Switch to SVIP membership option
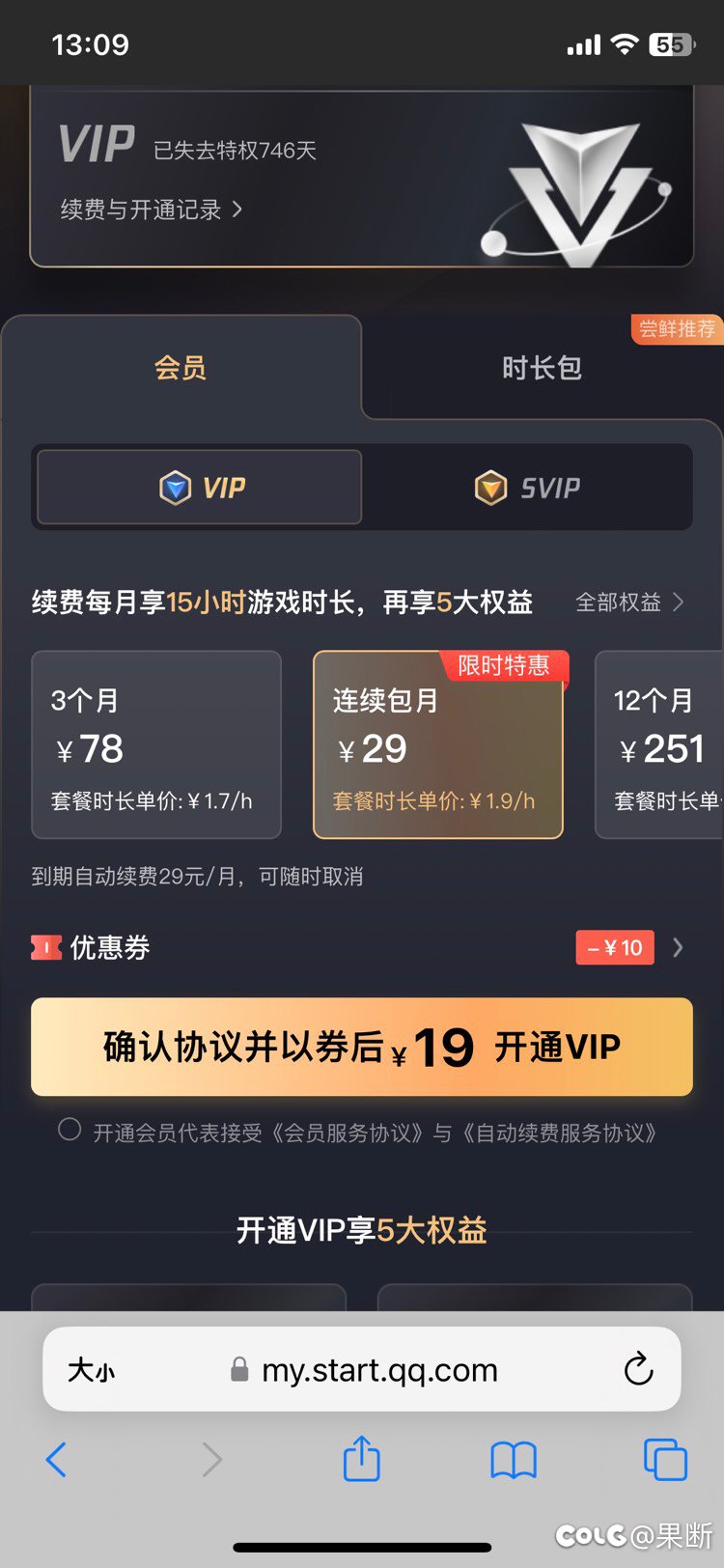724x1568 pixels. tap(527, 488)
